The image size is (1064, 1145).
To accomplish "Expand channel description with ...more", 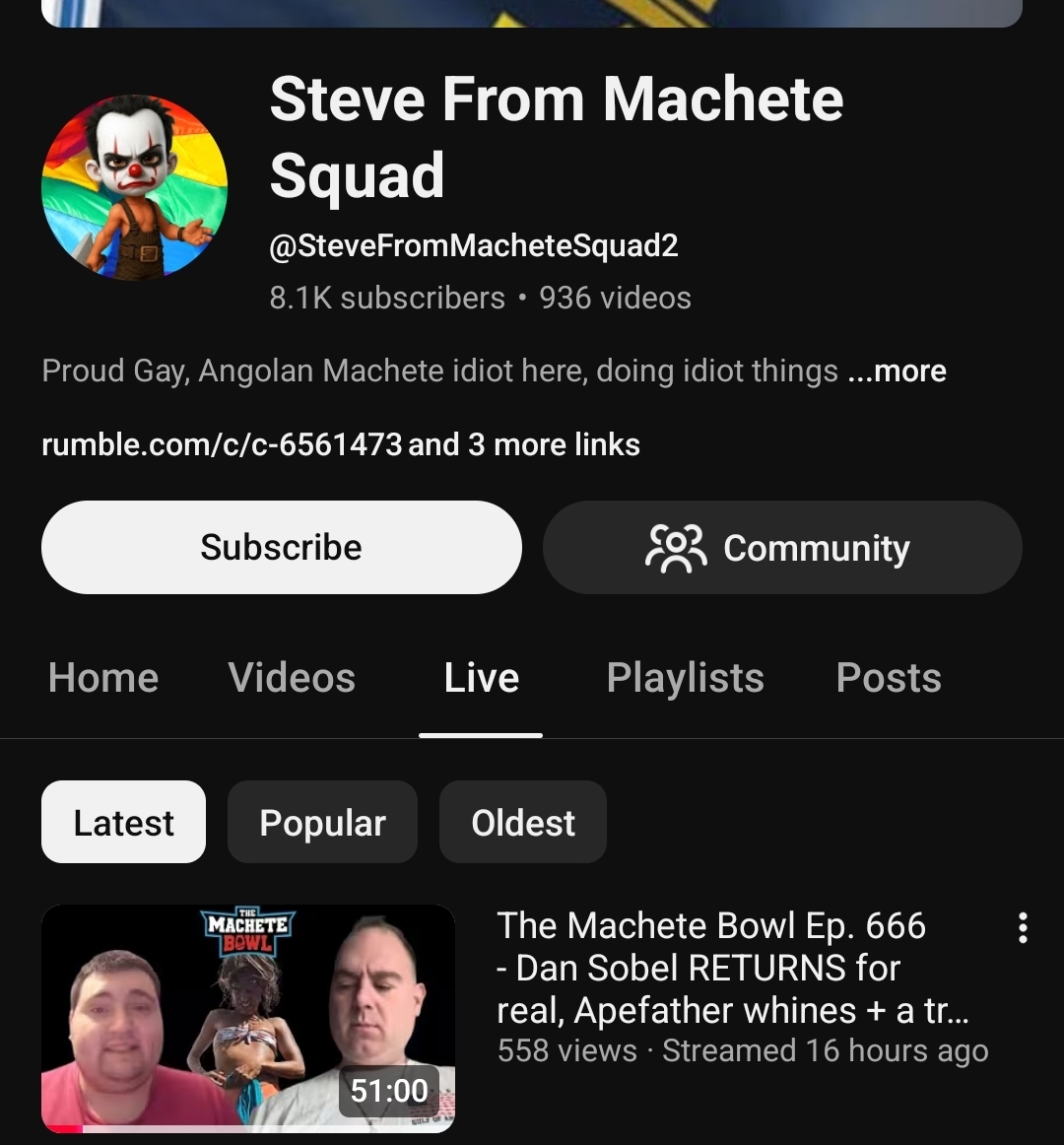I will click(897, 370).
